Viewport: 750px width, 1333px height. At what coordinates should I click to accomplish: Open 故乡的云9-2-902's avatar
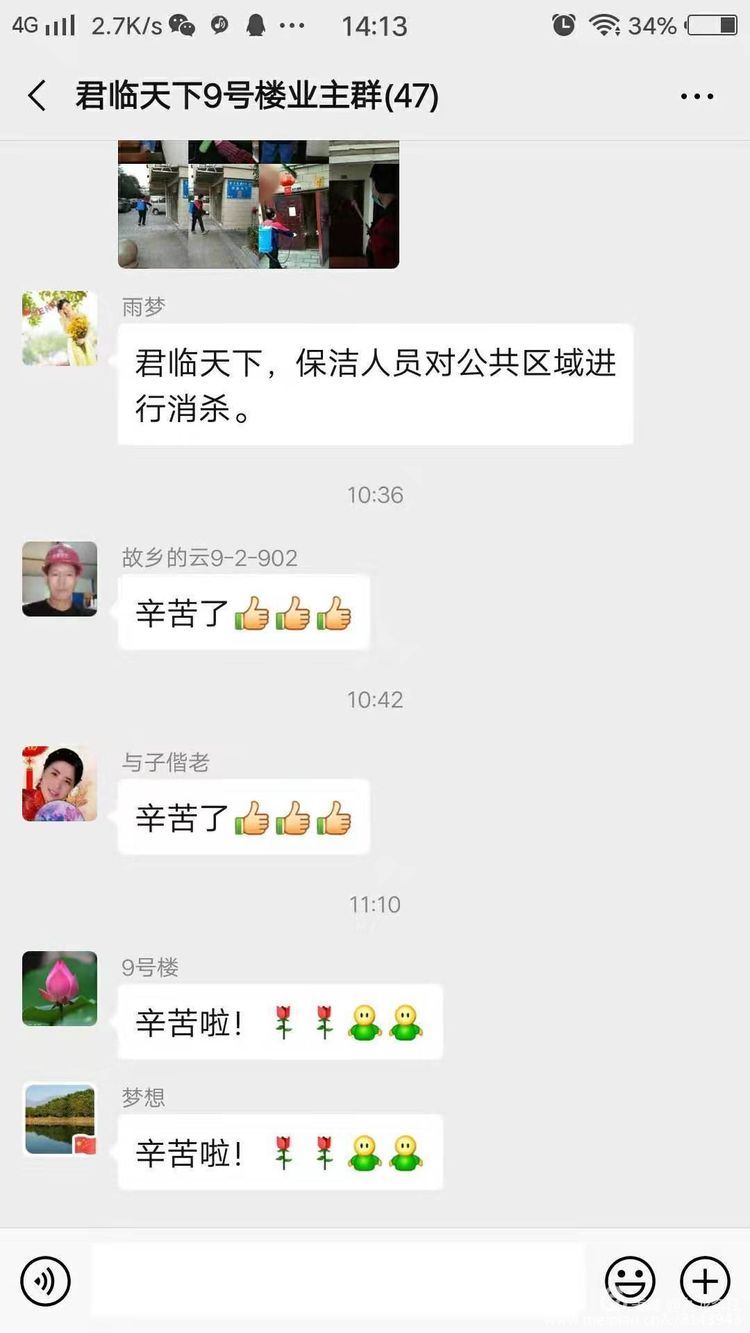point(60,579)
